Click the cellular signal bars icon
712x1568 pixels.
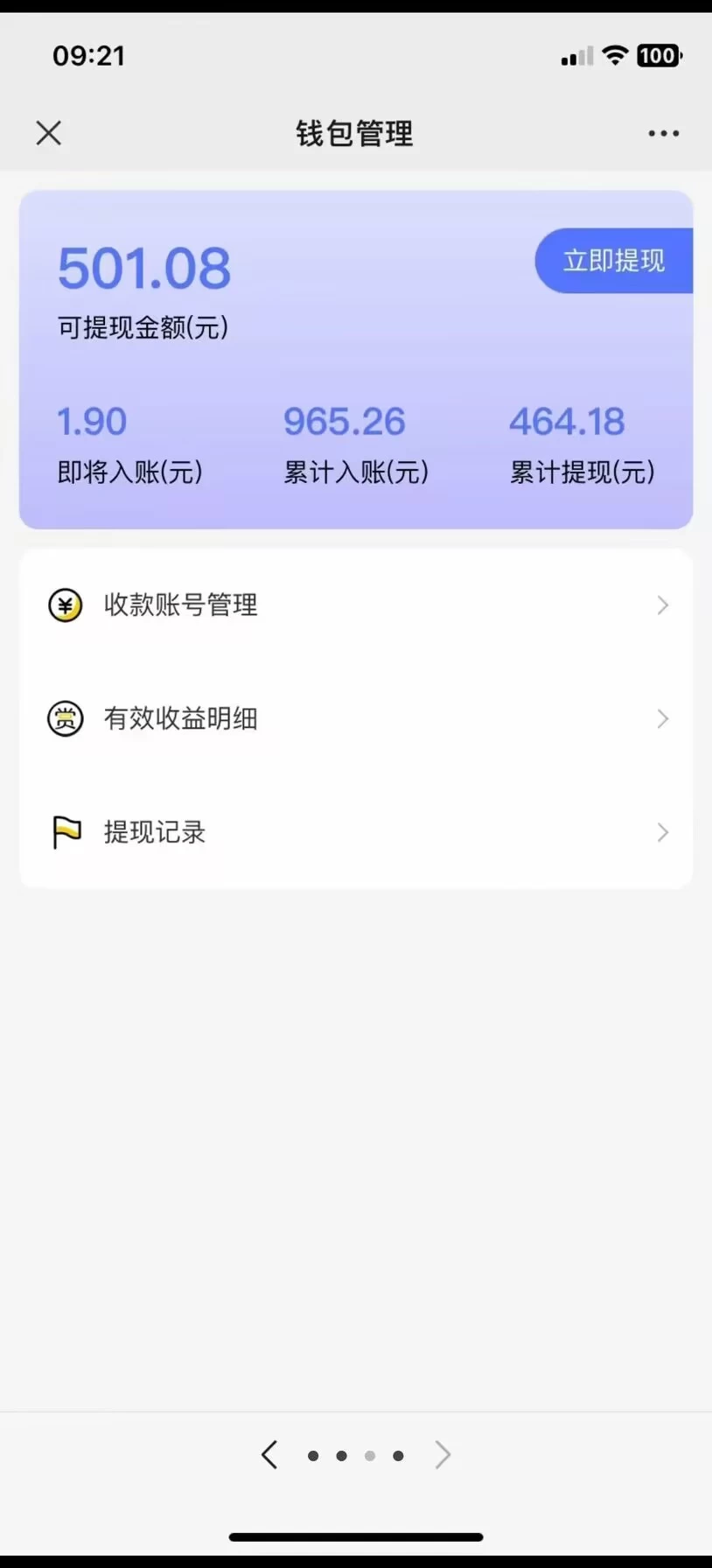(x=575, y=55)
